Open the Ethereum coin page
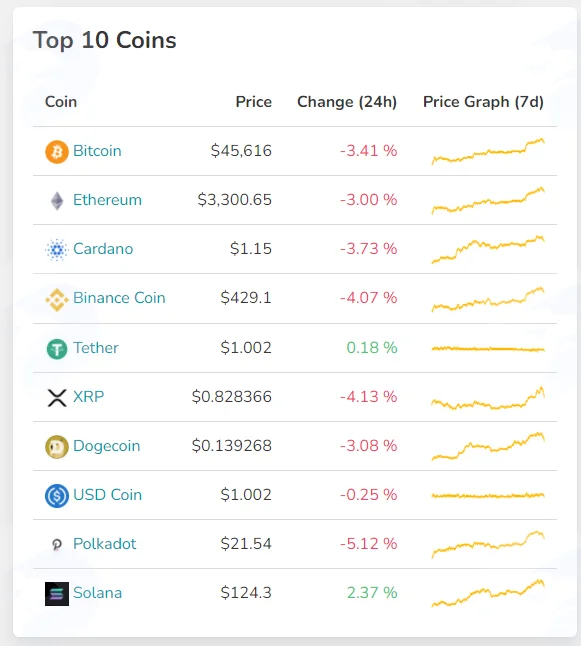The width and height of the screenshot is (581, 646). pyautogui.click(x=107, y=200)
